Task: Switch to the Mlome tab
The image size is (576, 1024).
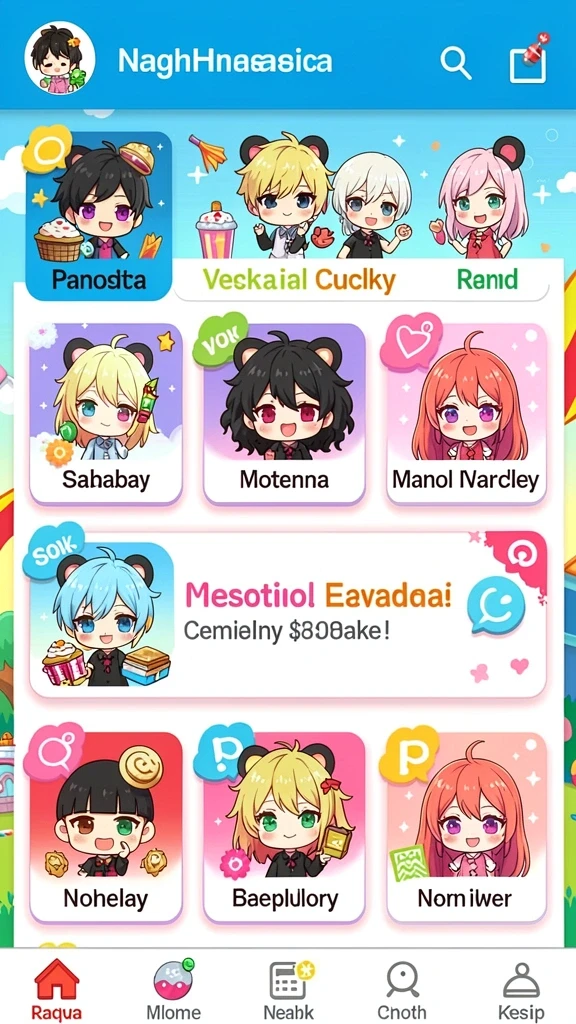Action: point(174,988)
